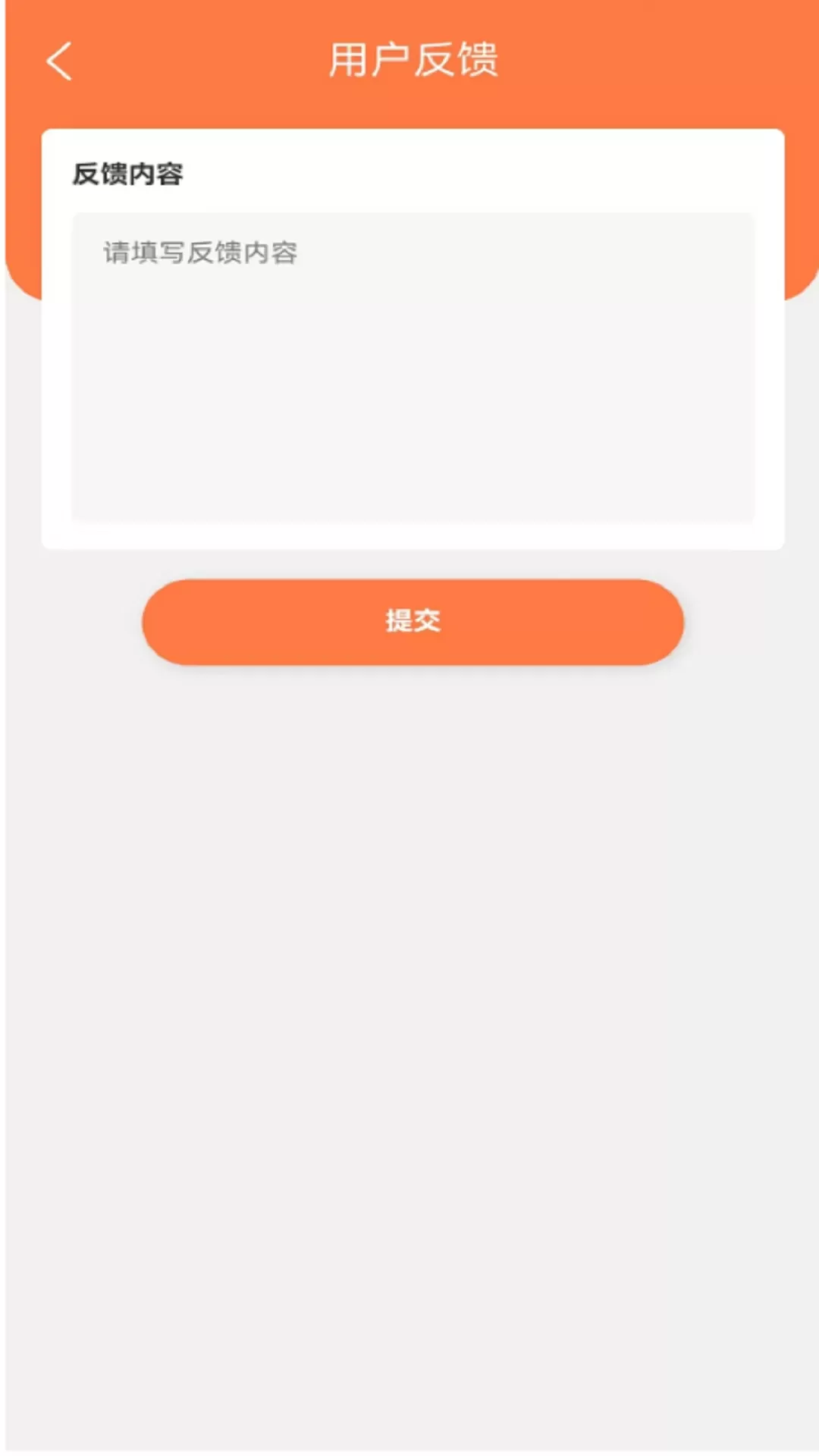Focus the feedback content text field
Viewport: 819px width, 1456px height.
[x=413, y=367]
